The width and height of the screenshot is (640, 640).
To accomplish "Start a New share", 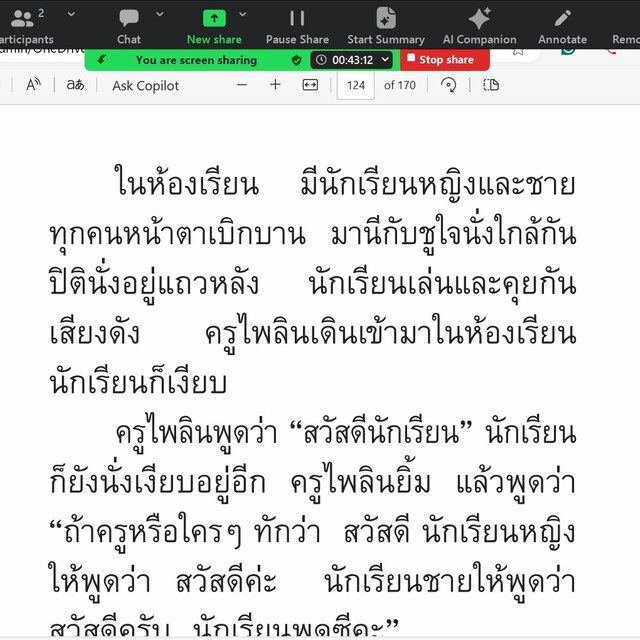I will click(214, 24).
